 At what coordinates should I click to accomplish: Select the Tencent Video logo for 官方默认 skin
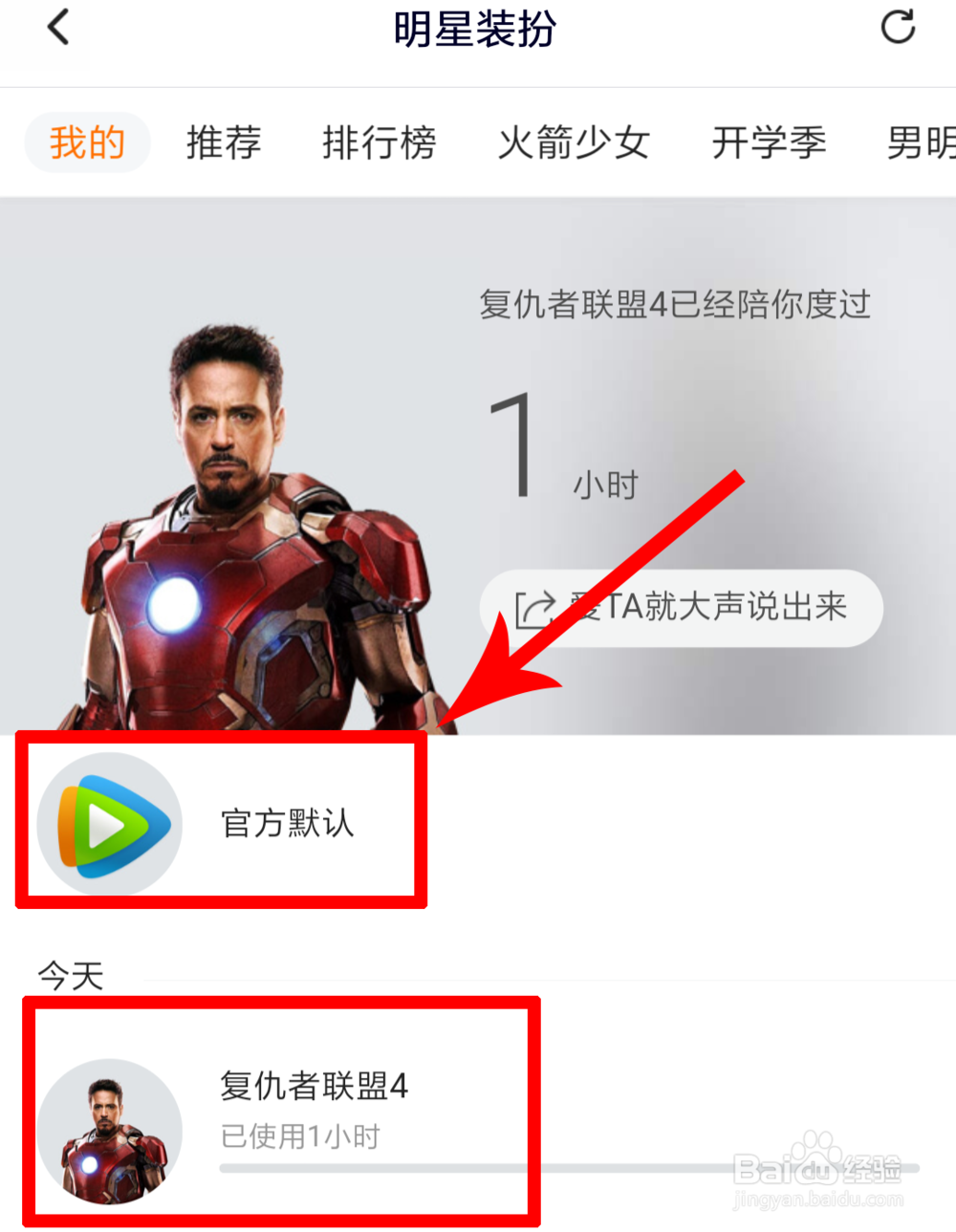[108, 823]
